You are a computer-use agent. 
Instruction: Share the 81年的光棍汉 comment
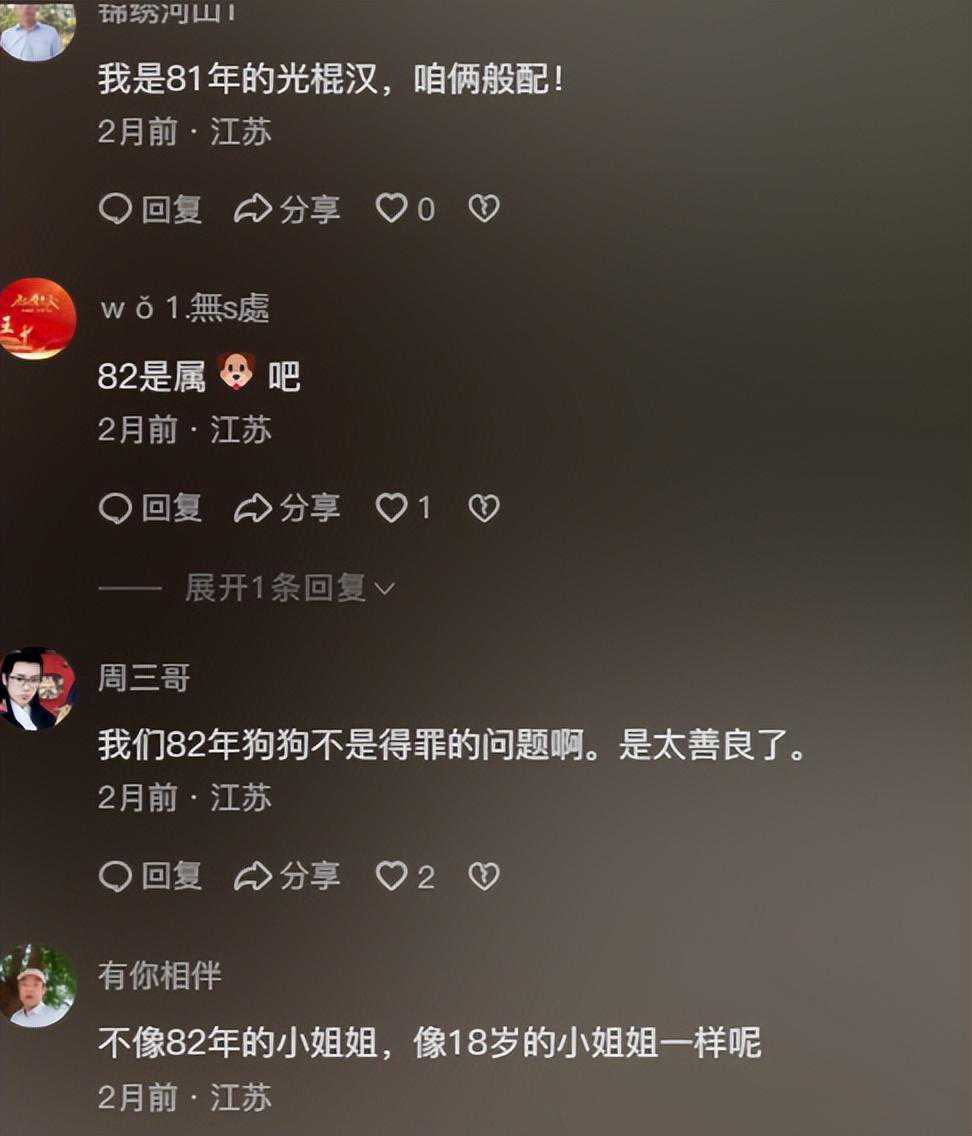(x=287, y=209)
